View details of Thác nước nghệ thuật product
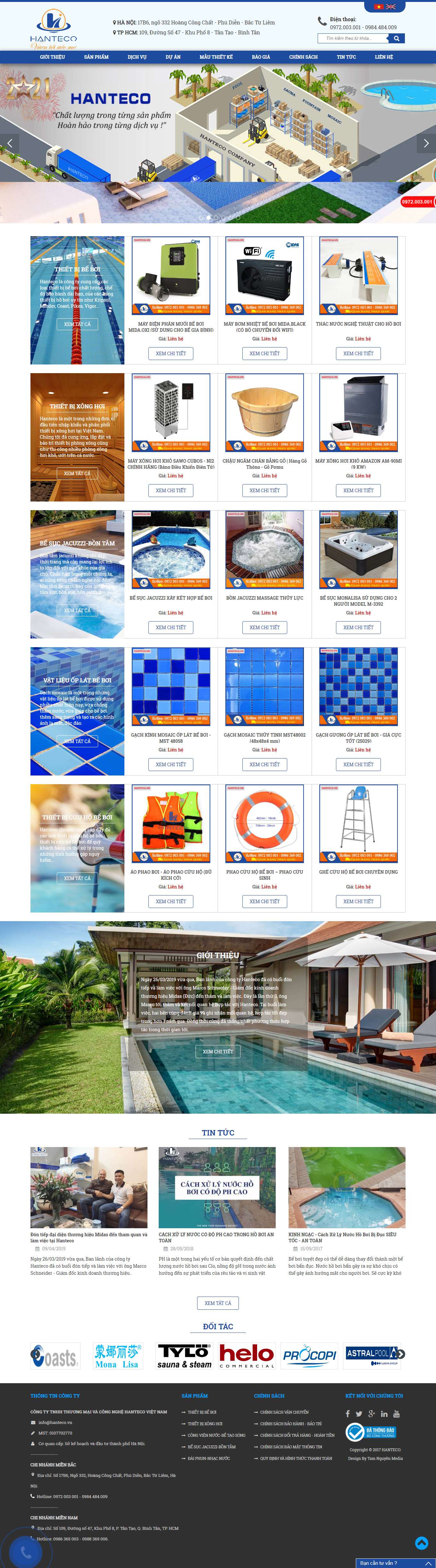The height and width of the screenshot is (1568, 436). 358,354
